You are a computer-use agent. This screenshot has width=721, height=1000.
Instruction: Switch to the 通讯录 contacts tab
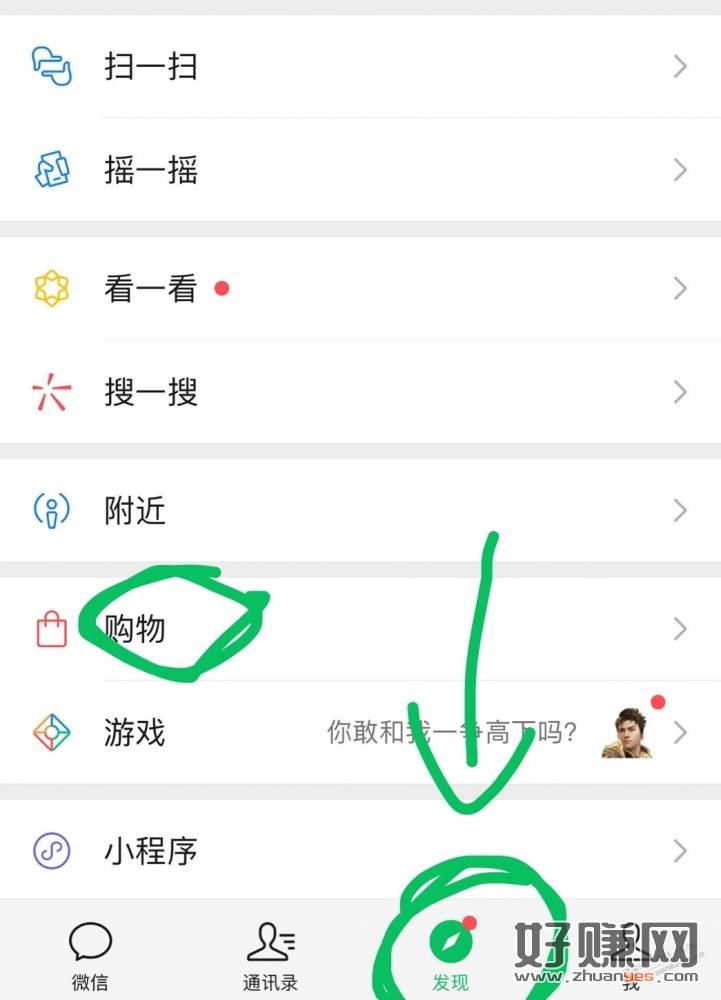(x=270, y=955)
